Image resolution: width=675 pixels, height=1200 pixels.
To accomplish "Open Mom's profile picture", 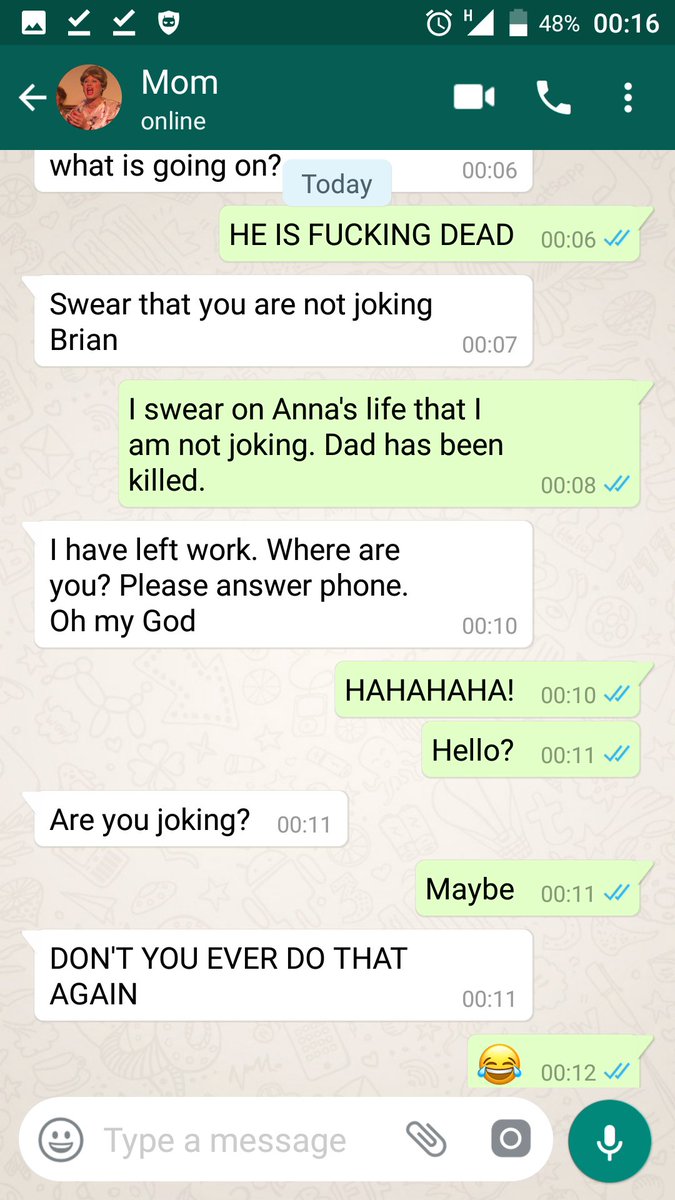I will coord(90,98).
